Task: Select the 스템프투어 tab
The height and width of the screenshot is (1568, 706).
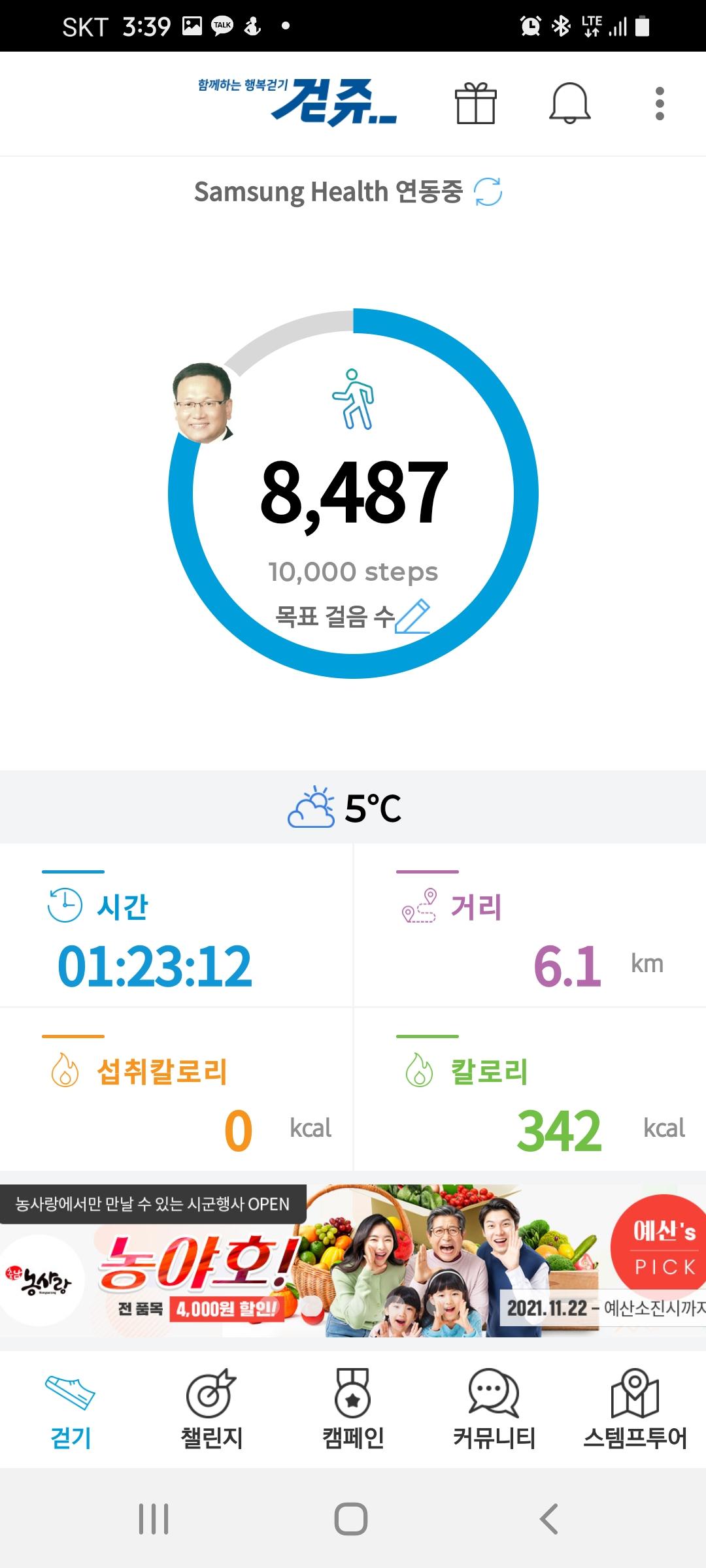Action: pos(635,1409)
